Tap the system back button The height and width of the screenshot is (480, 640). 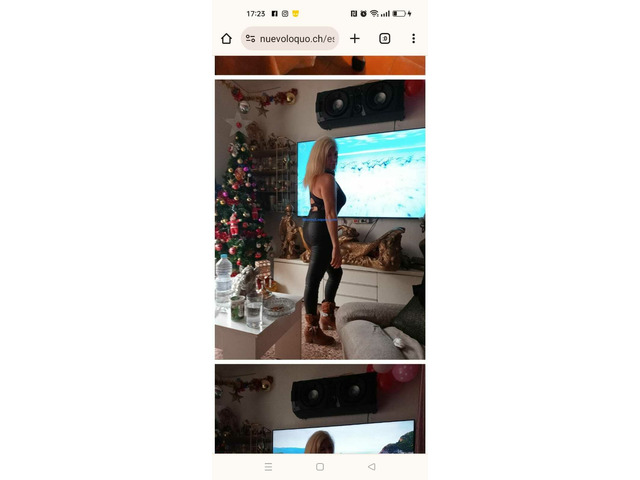pyautogui.click(x=372, y=467)
